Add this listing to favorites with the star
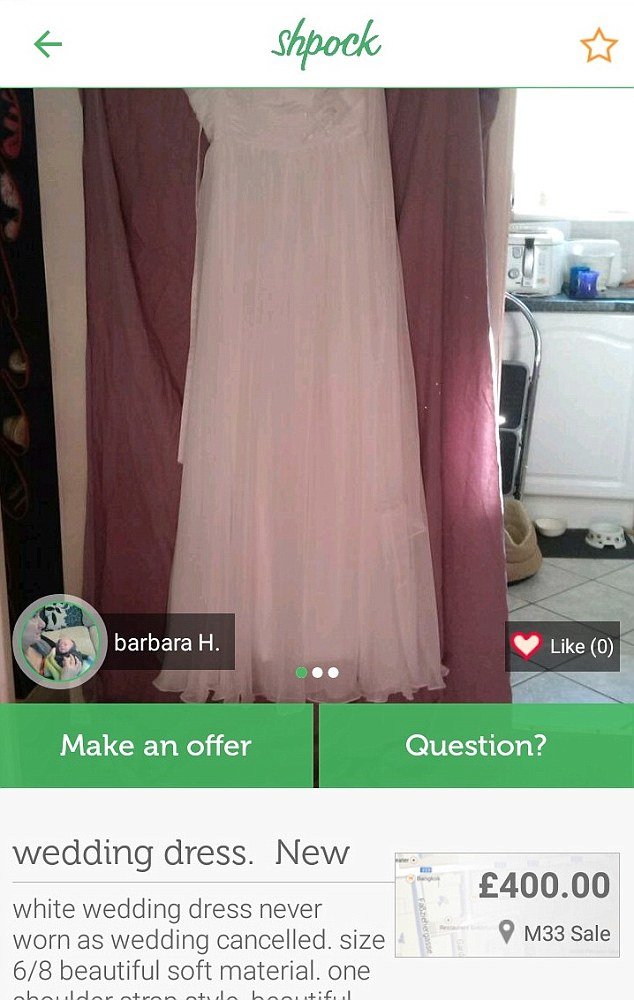 click(x=598, y=45)
